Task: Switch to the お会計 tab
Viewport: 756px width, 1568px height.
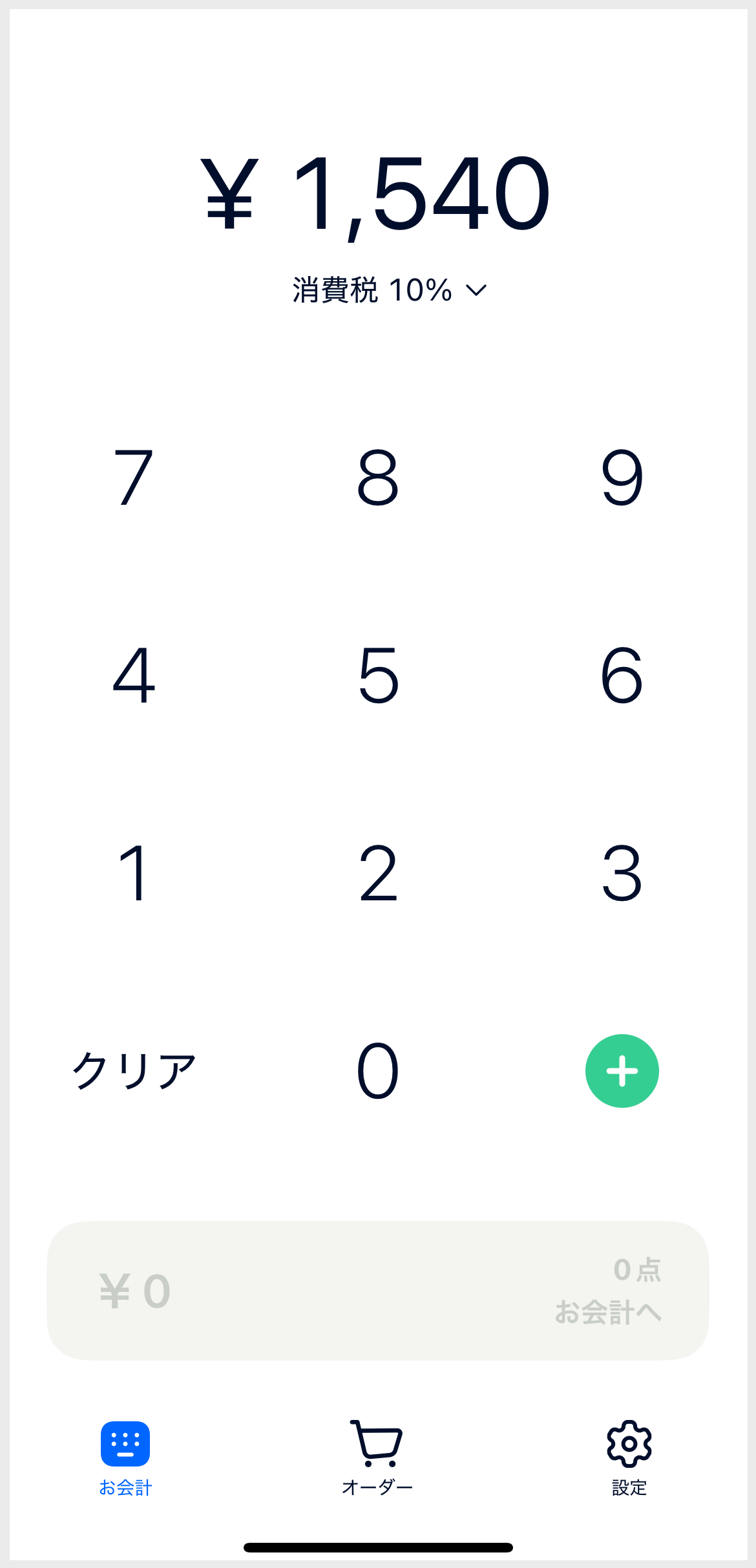Action: click(125, 1459)
